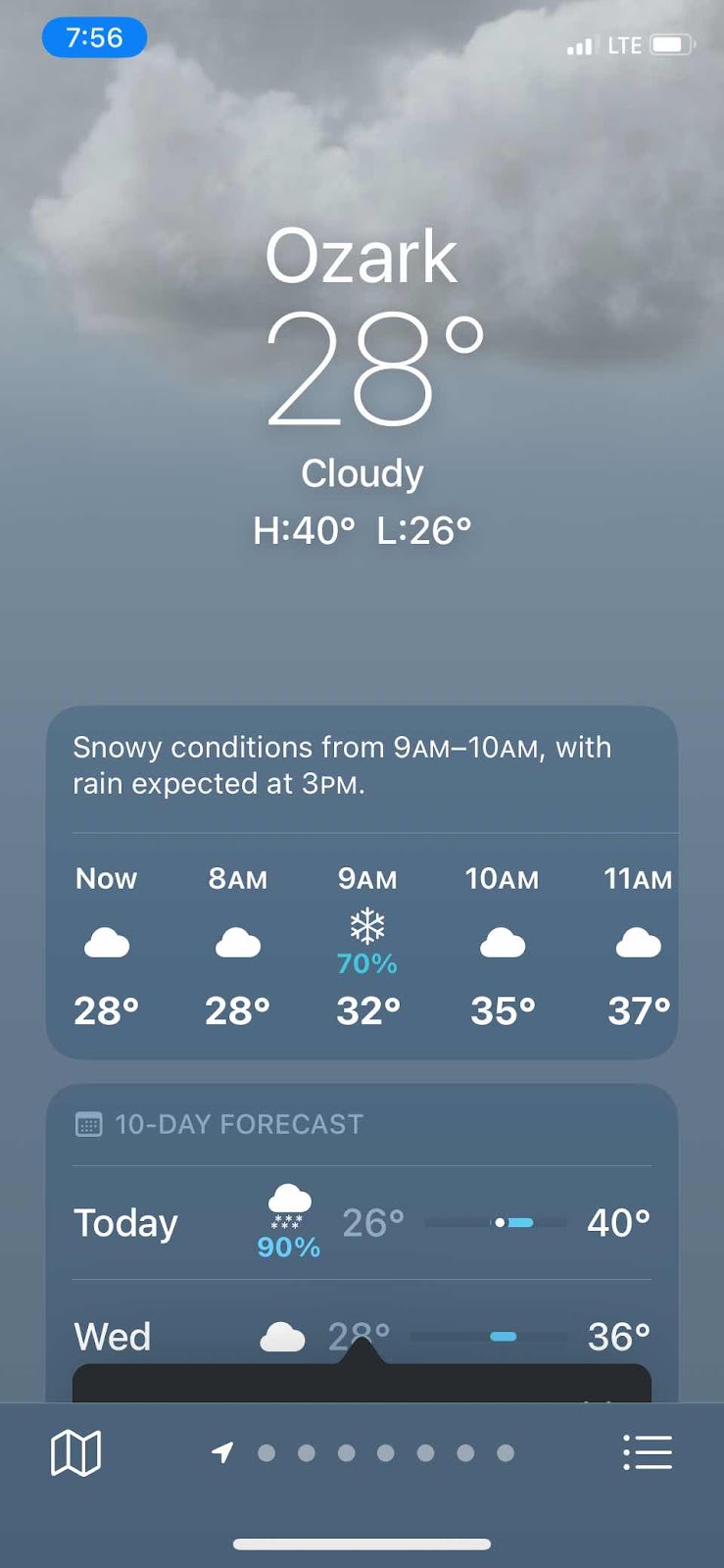
Task: Open today's 10-day forecast row
Action: (x=362, y=1222)
